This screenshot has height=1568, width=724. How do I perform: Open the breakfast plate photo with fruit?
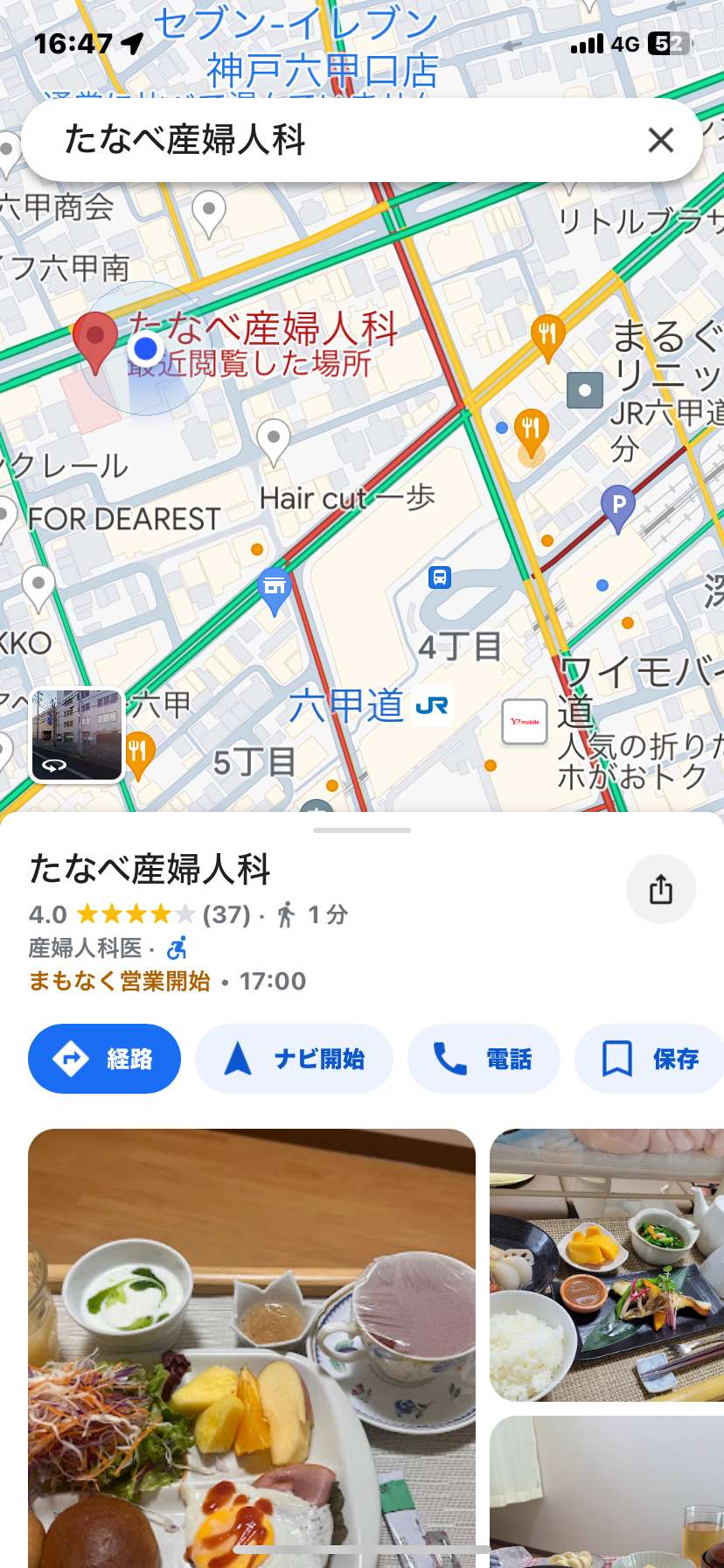252,1347
